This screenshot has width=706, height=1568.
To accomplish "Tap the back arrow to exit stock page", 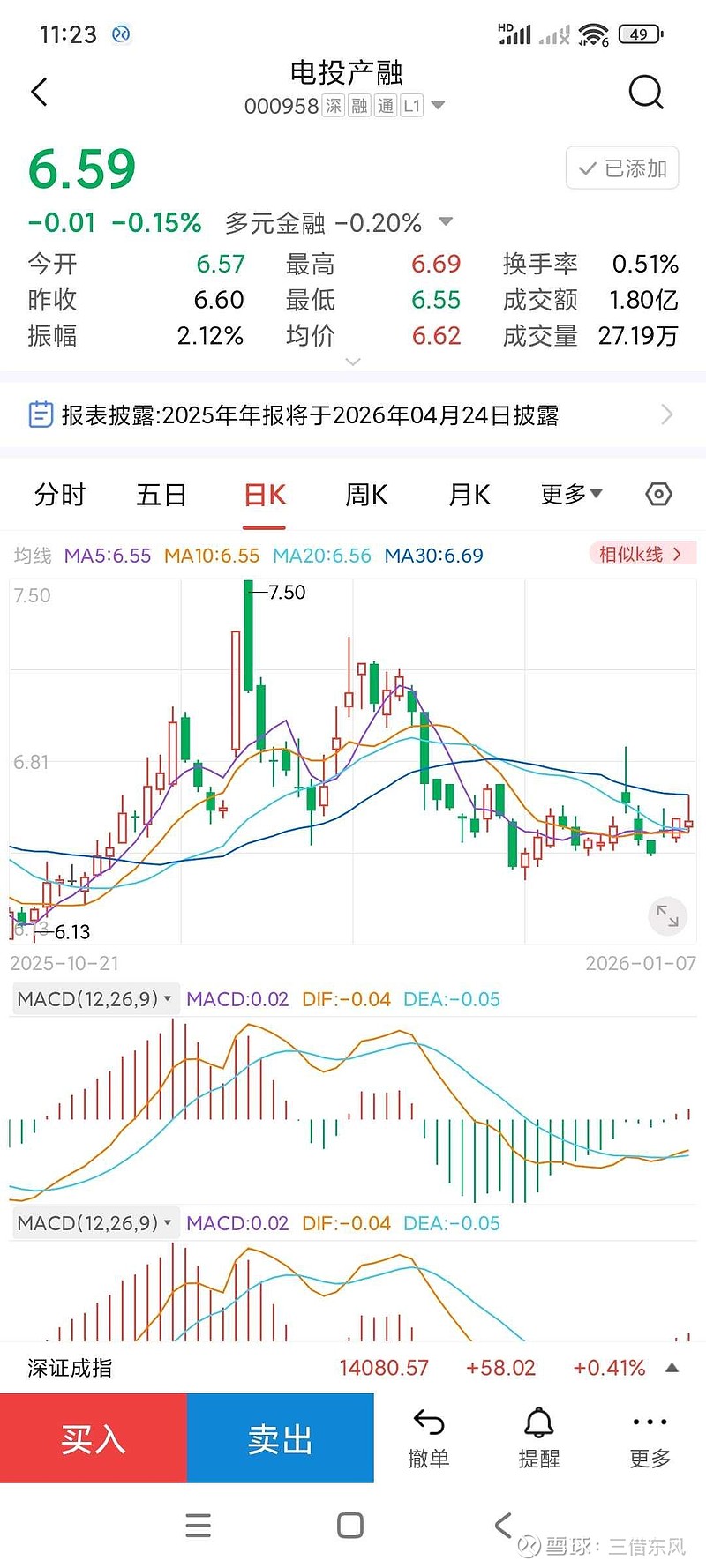I will (39, 92).
